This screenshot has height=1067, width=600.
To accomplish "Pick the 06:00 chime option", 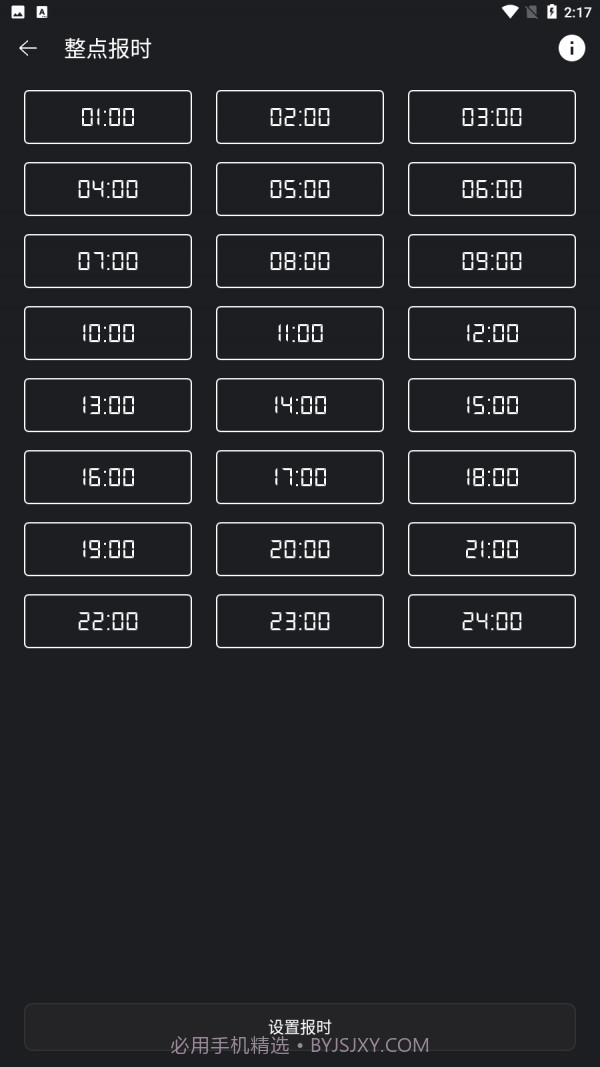I will pyautogui.click(x=492, y=189).
